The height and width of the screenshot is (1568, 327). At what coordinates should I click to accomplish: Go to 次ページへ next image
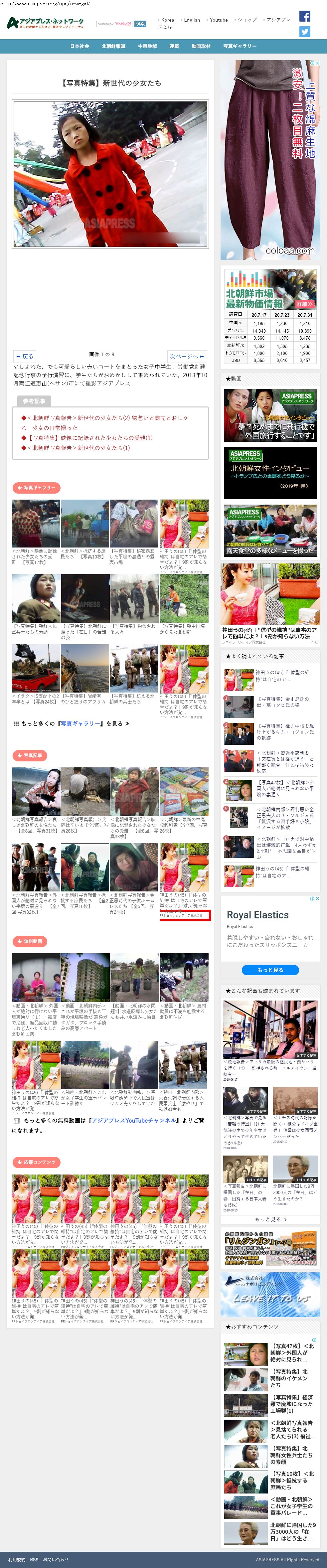186,356
